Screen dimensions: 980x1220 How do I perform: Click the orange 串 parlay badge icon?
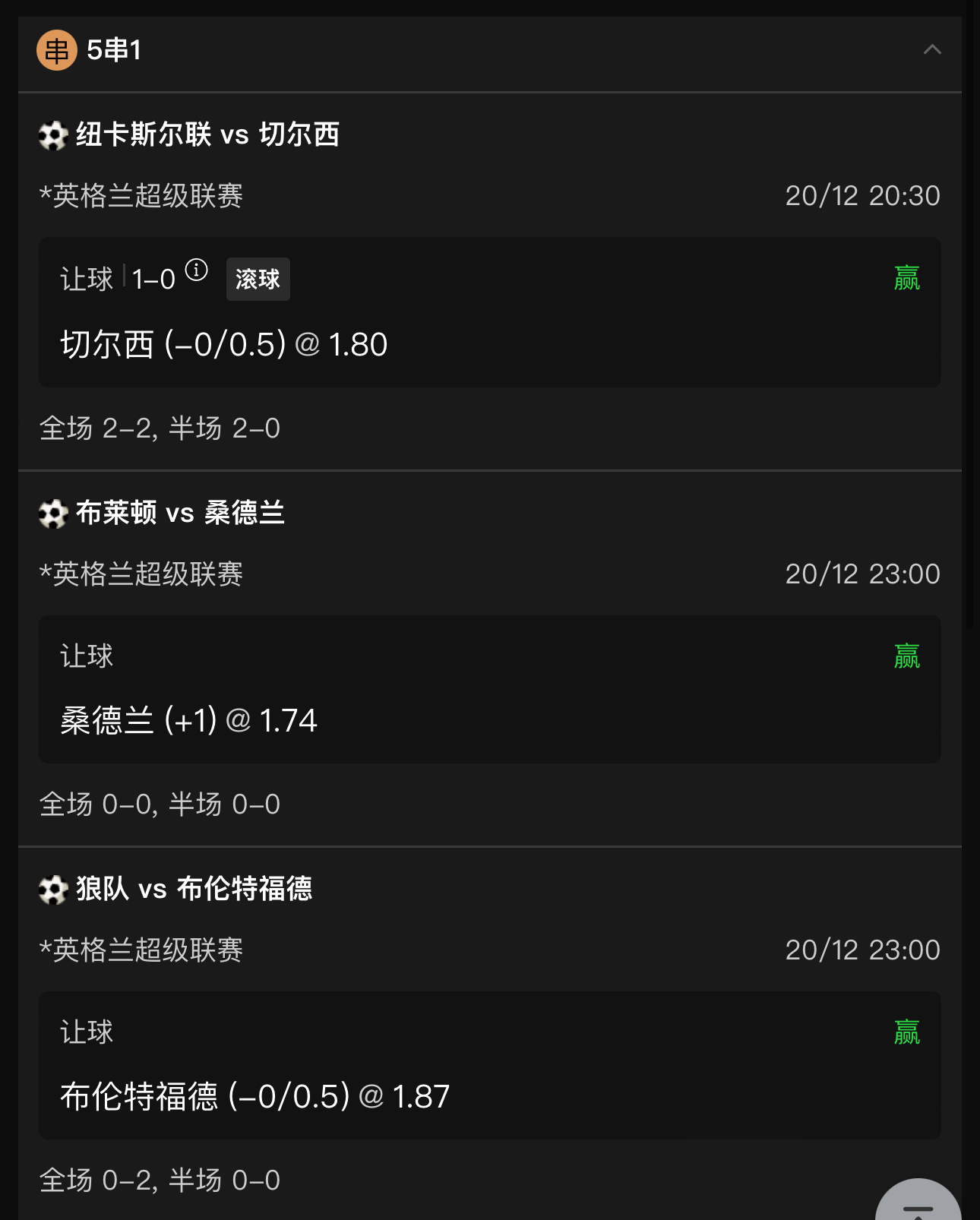click(56, 51)
